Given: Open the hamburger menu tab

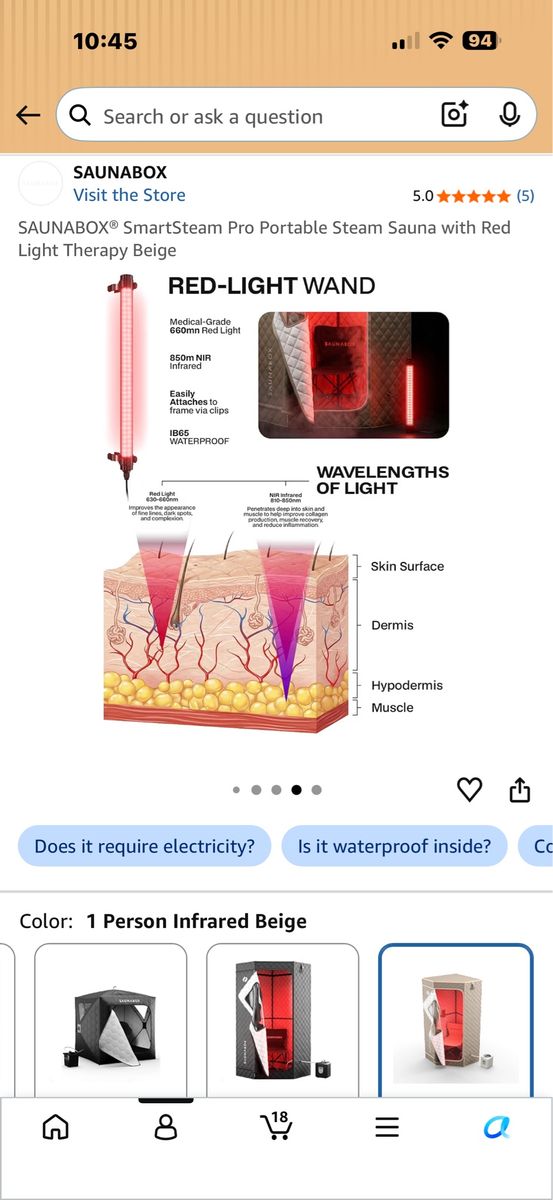Looking at the screenshot, I should (387, 1127).
